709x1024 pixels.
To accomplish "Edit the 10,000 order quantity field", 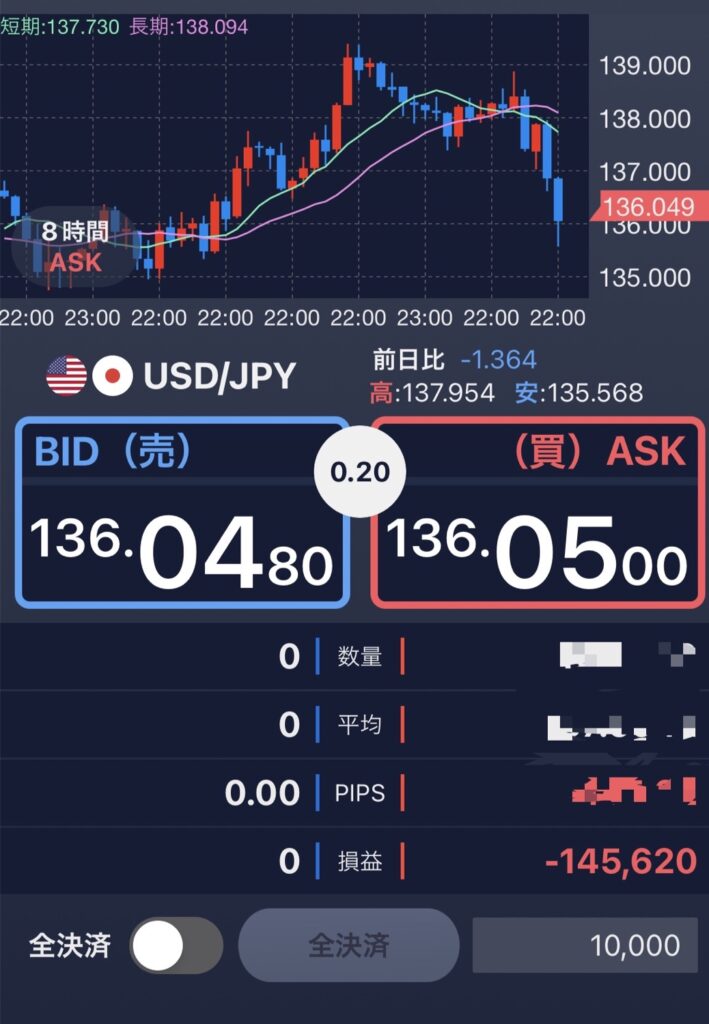I will tap(585, 945).
